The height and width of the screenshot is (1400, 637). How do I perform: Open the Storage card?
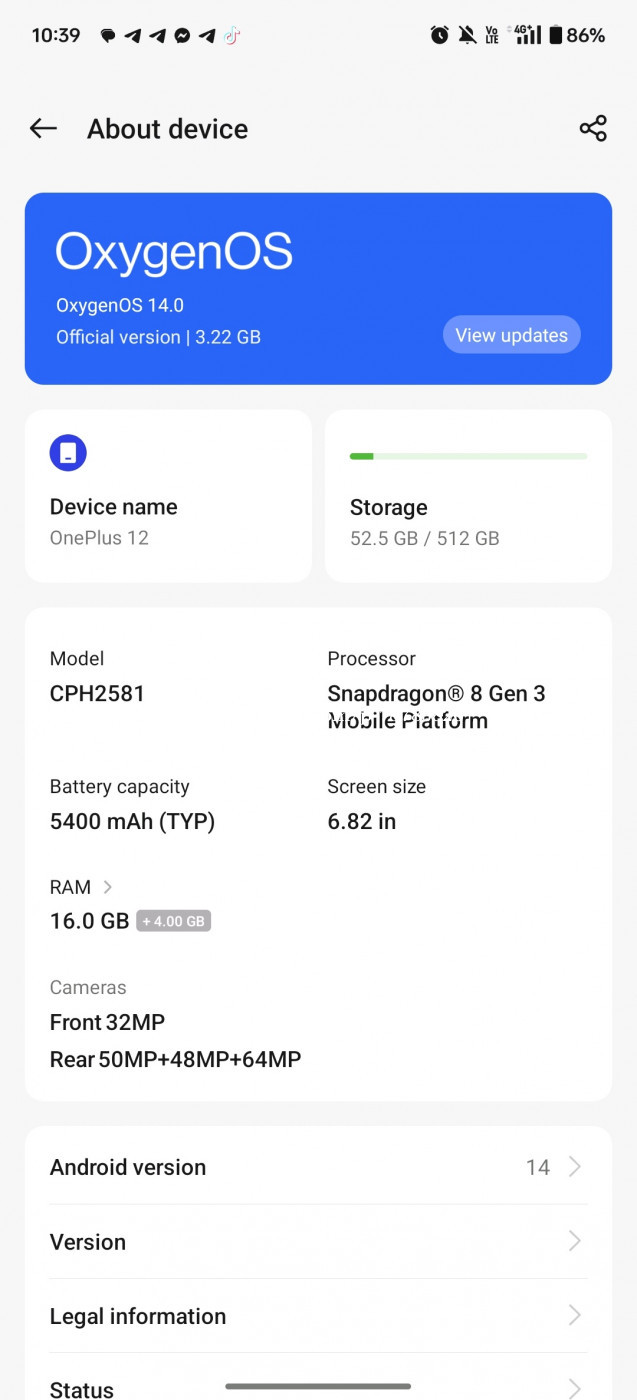(468, 495)
